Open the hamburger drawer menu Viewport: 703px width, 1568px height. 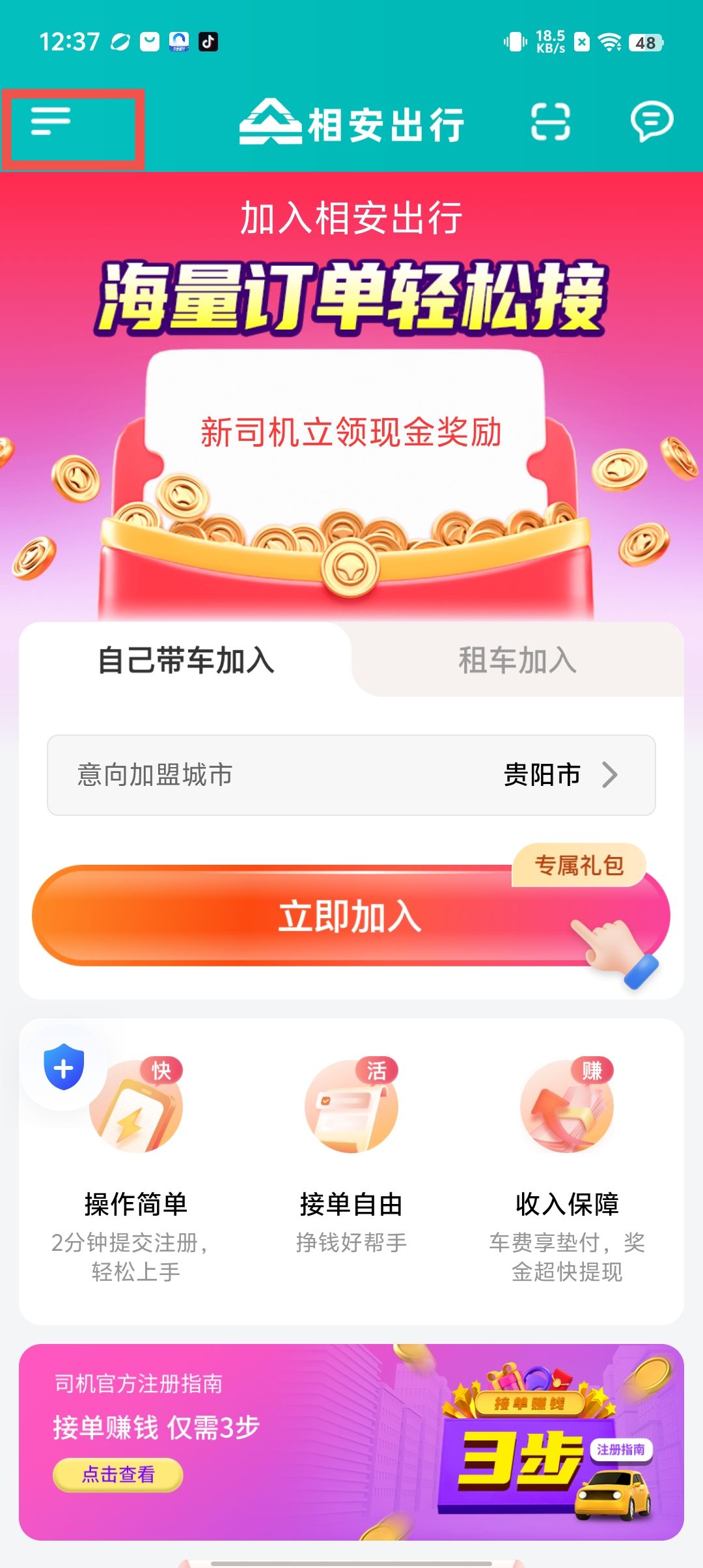coord(51,122)
